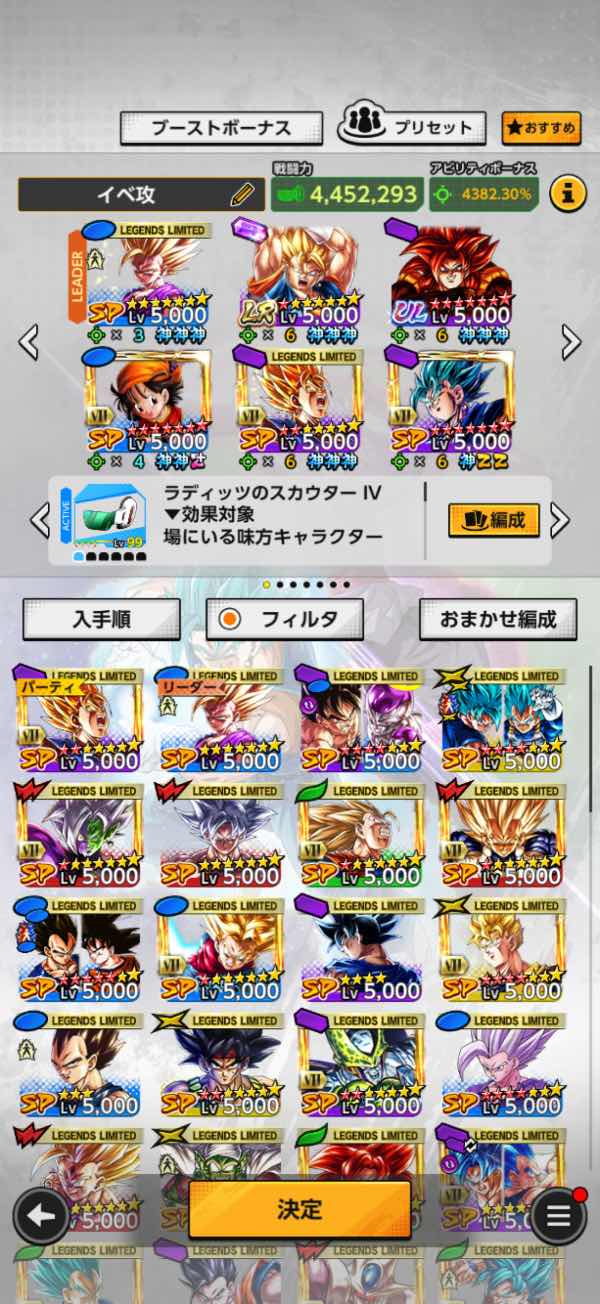Tap the おすすめ recommend button
600x1304 pixels.
coord(541,128)
